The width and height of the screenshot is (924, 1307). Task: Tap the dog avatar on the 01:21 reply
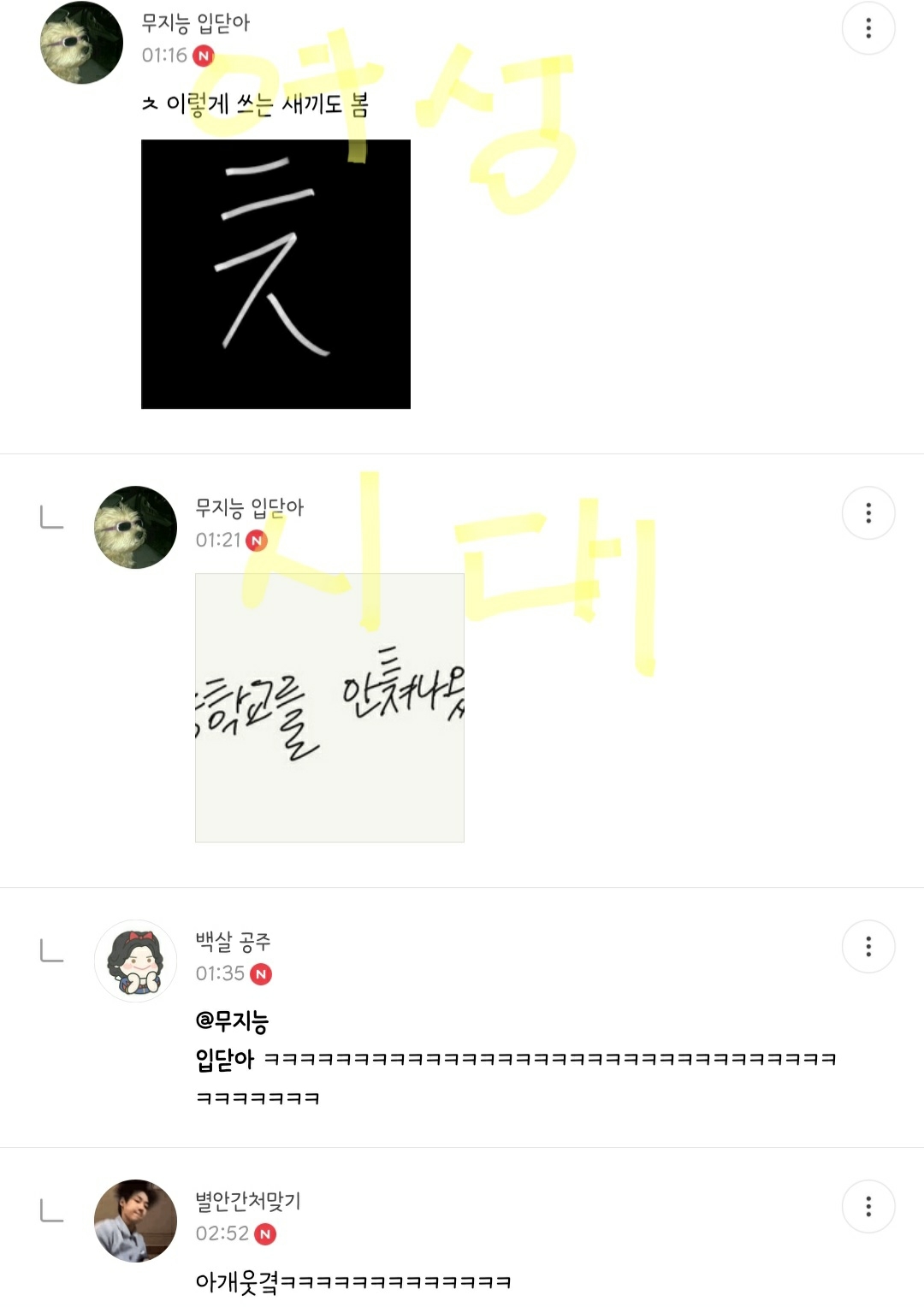(x=135, y=528)
